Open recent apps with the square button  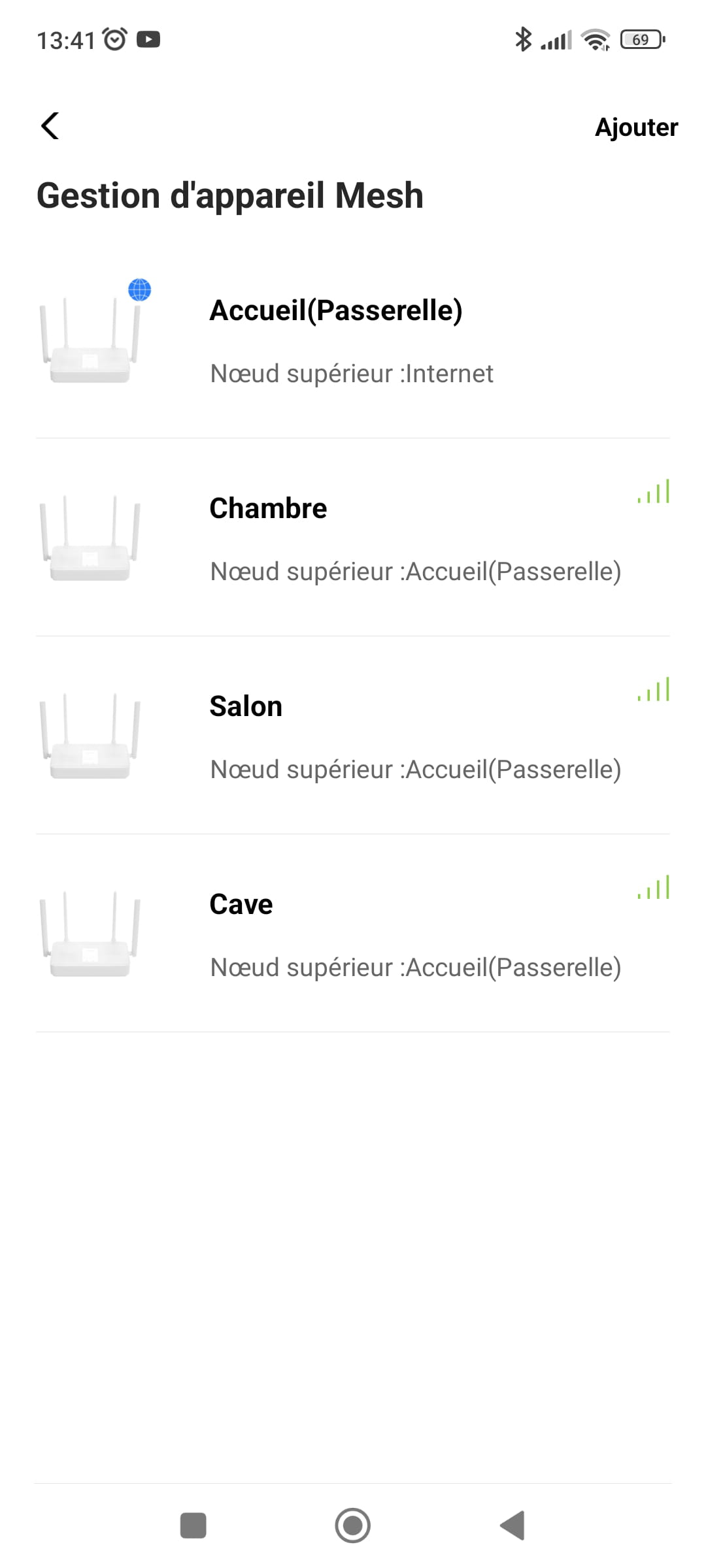193,1526
